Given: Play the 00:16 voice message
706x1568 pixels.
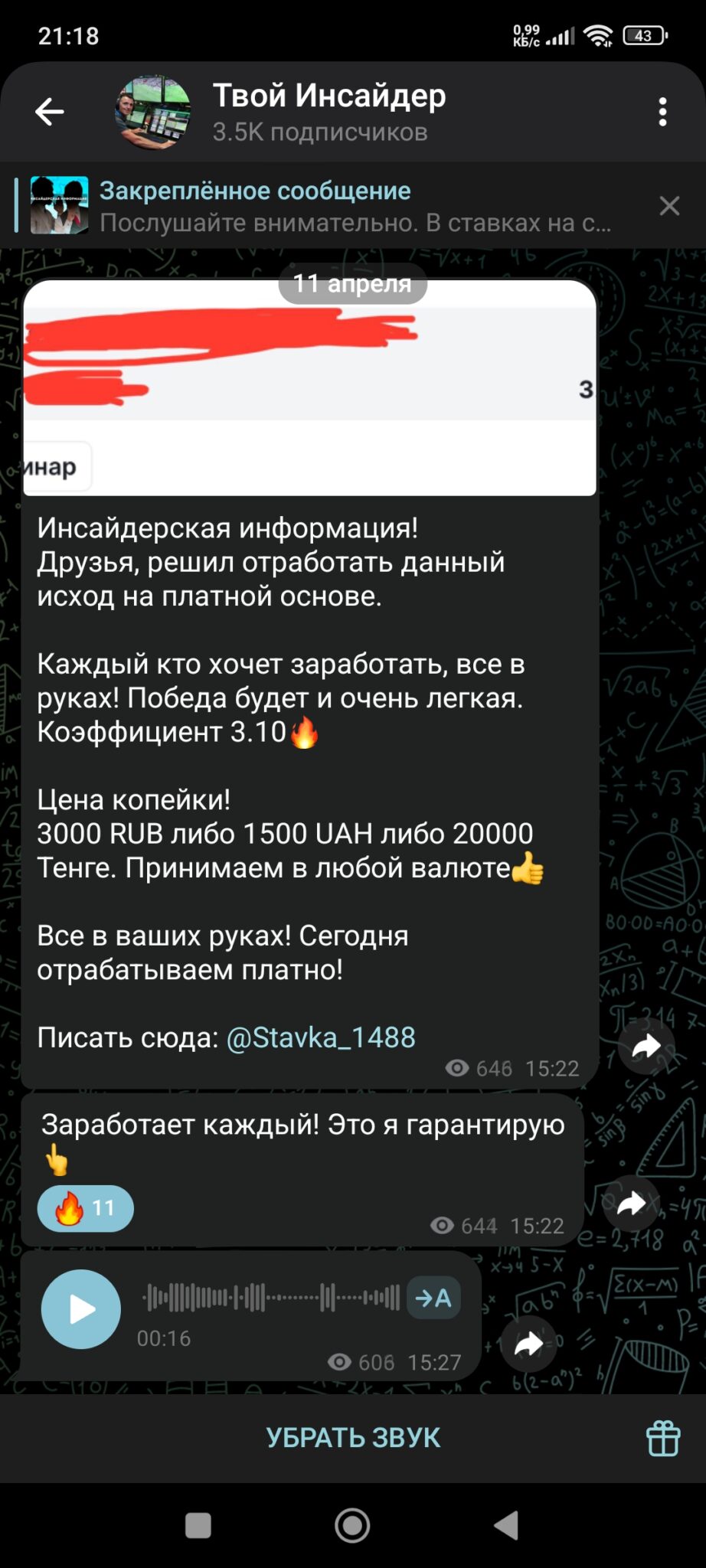Looking at the screenshot, I should tap(81, 1309).
